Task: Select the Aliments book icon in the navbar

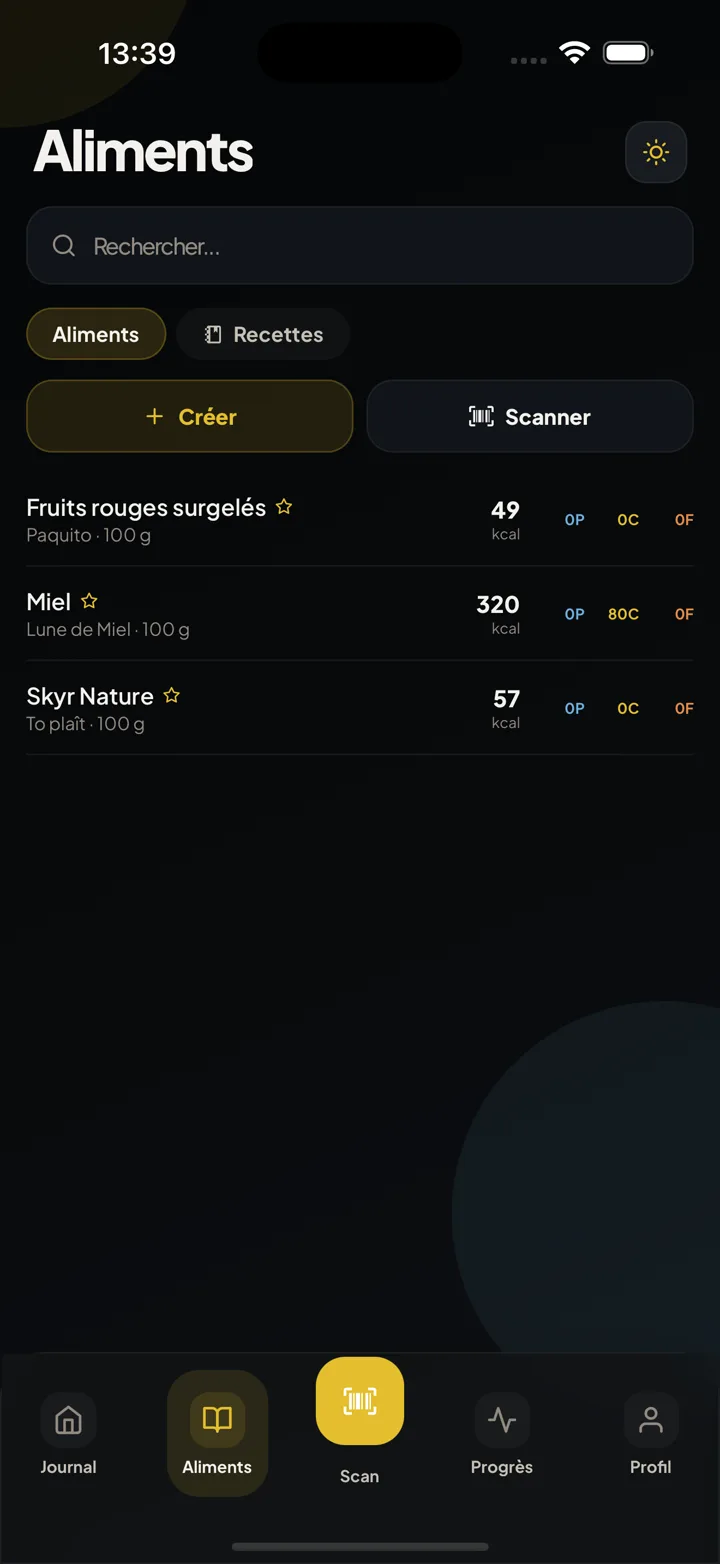Action: click(217, 1417)
